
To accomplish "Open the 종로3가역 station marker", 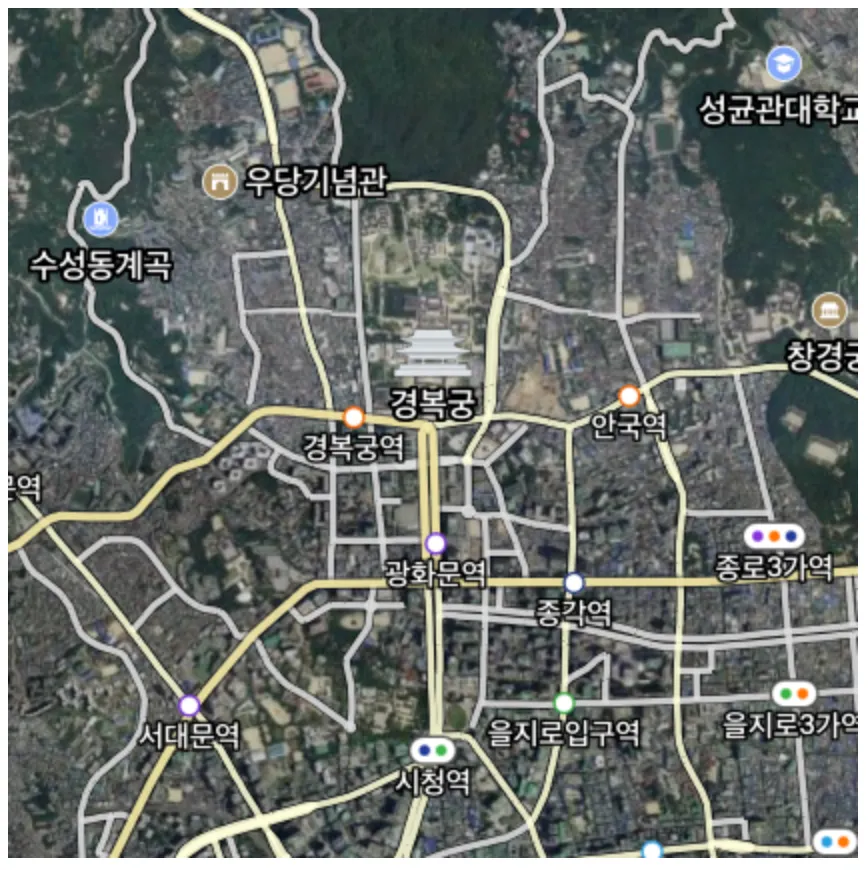I will pyautogui.click(x=774, y=537).
